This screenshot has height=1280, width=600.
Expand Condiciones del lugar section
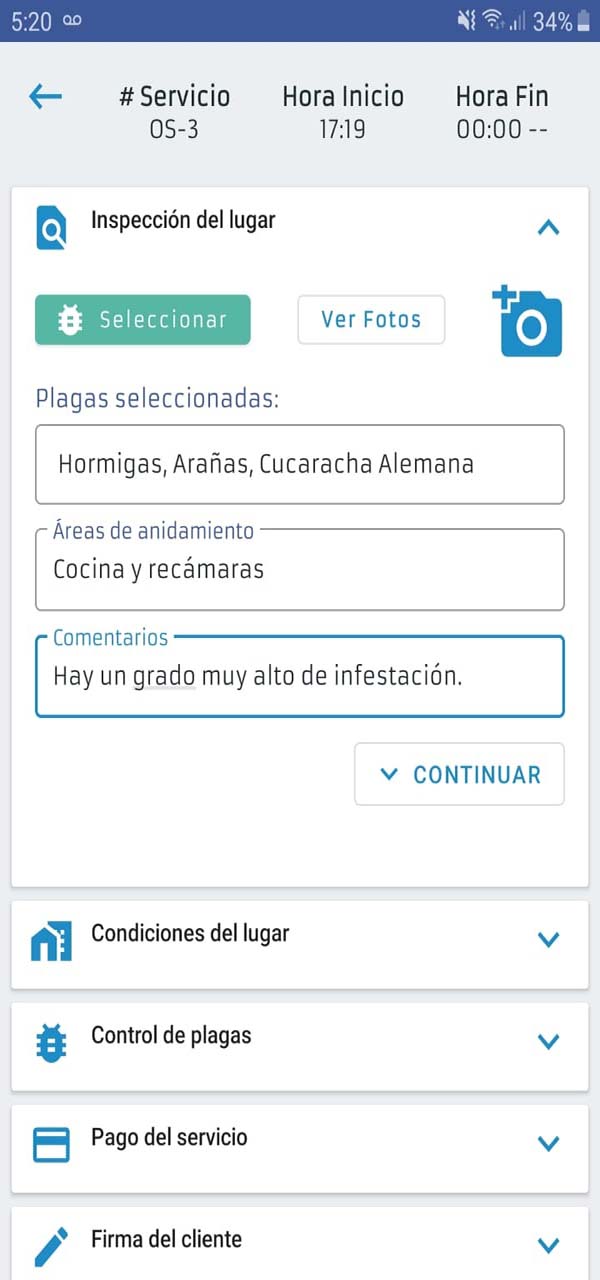547,939
